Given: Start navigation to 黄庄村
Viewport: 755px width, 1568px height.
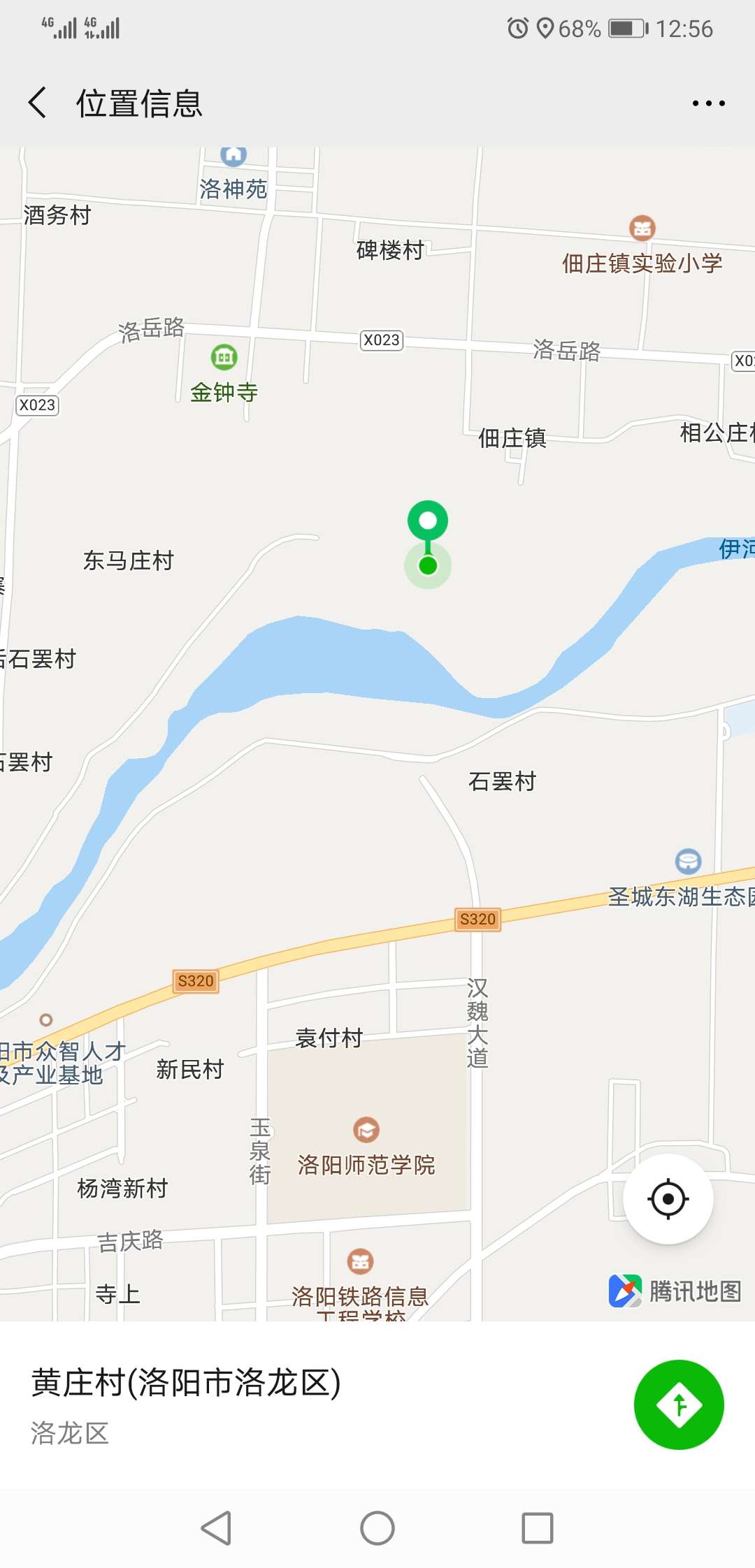Looking at the screenshot, I should coord(678,1404).
